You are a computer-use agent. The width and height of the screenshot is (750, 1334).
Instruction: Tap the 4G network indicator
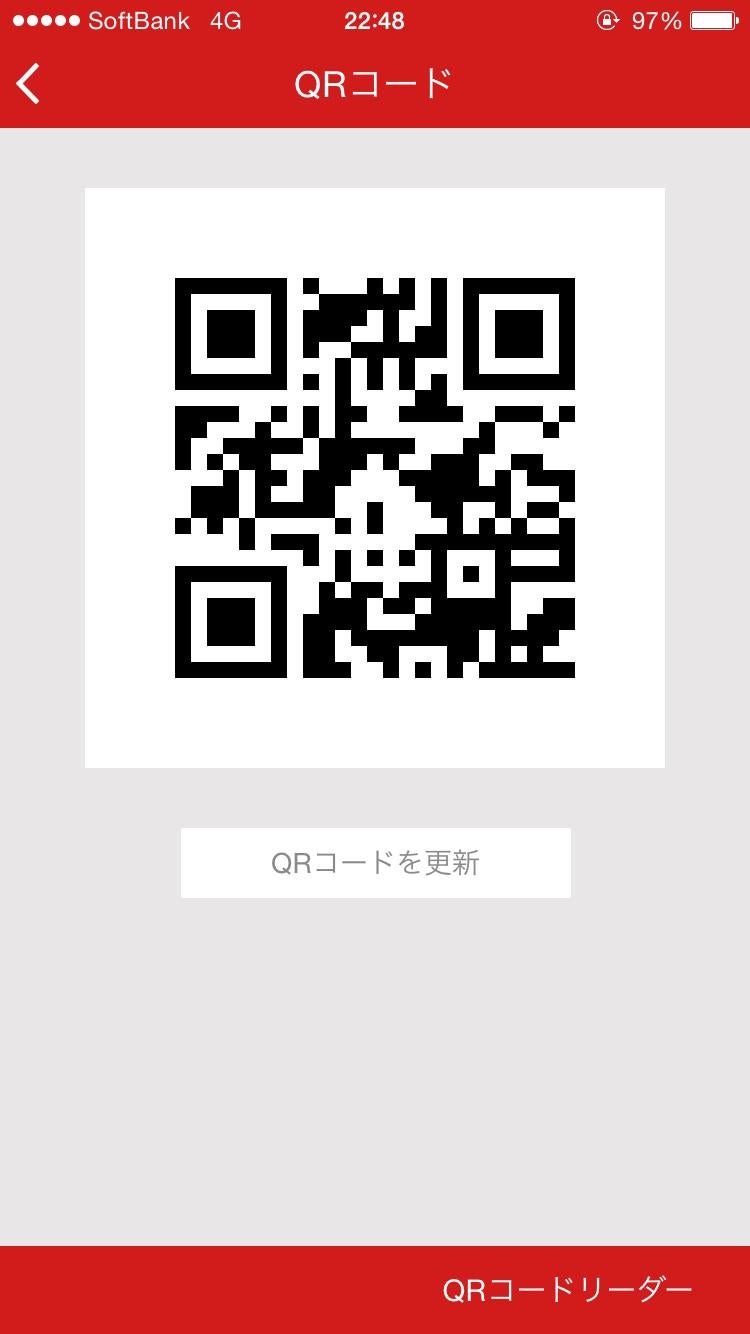click(x=226, y=19)
